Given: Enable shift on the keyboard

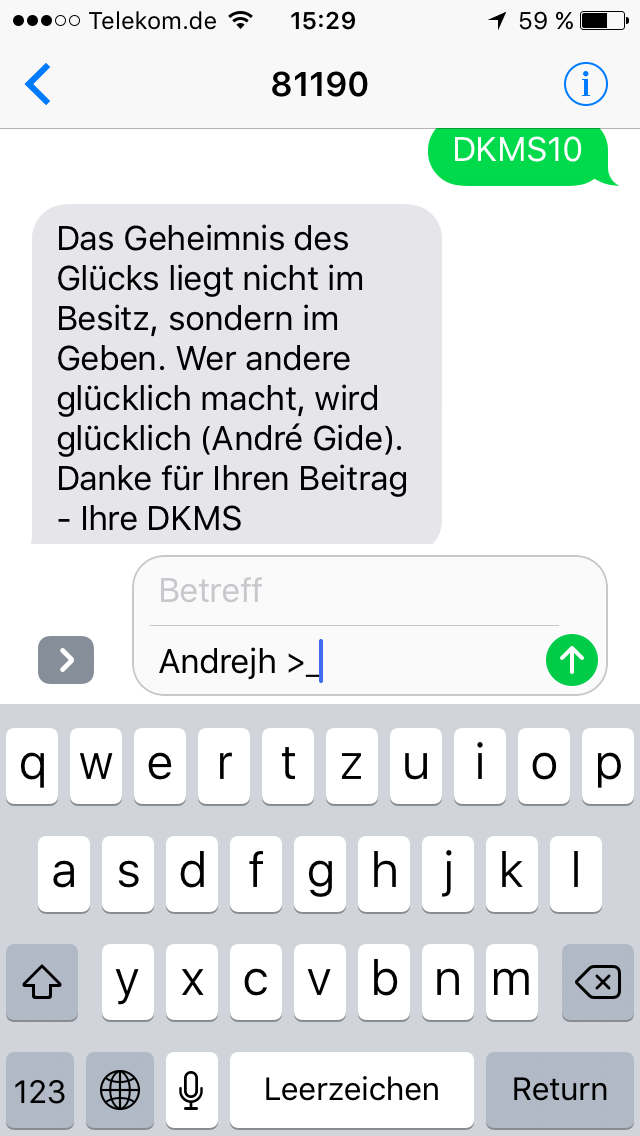Looking at the screenshot, I should [42, 982].
